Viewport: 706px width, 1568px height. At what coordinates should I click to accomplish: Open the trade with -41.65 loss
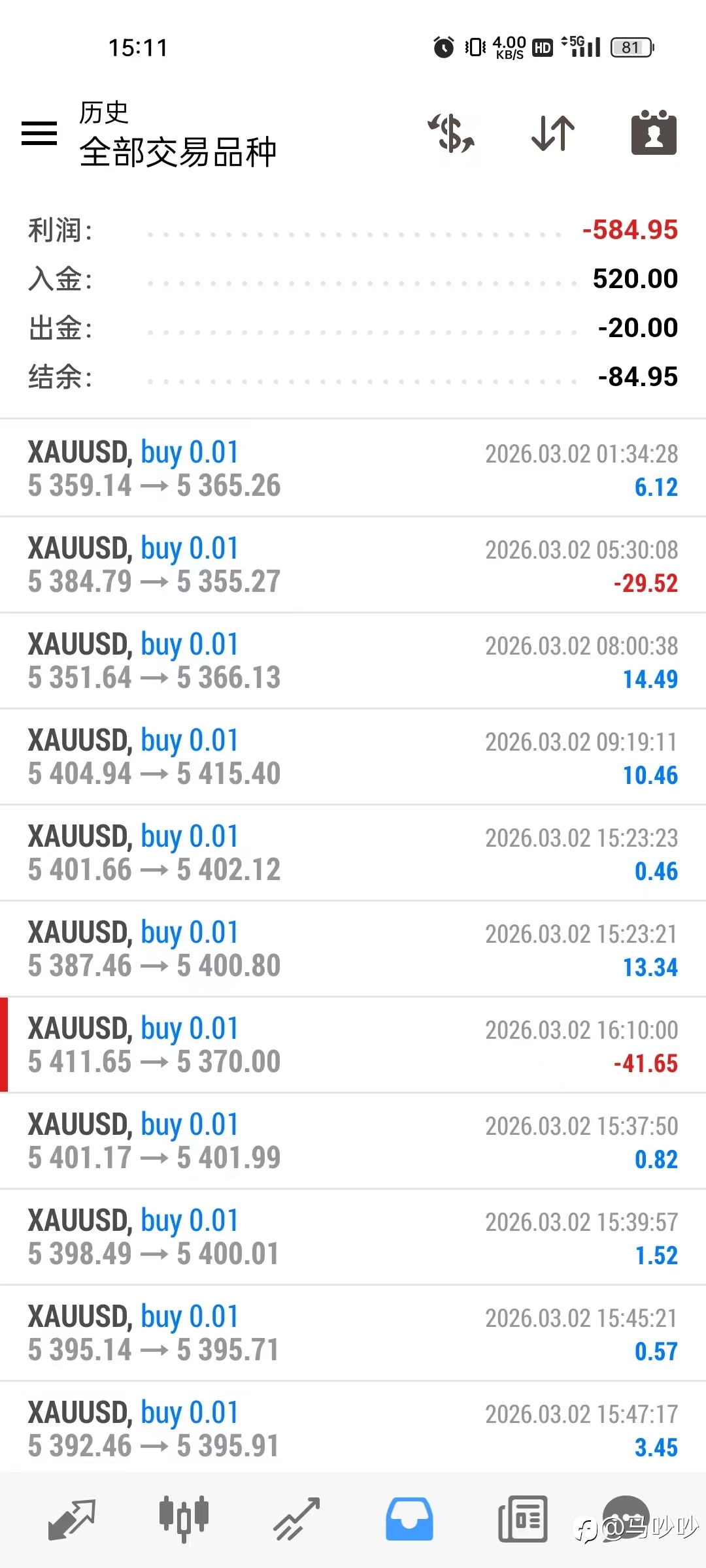point(353,1045)
